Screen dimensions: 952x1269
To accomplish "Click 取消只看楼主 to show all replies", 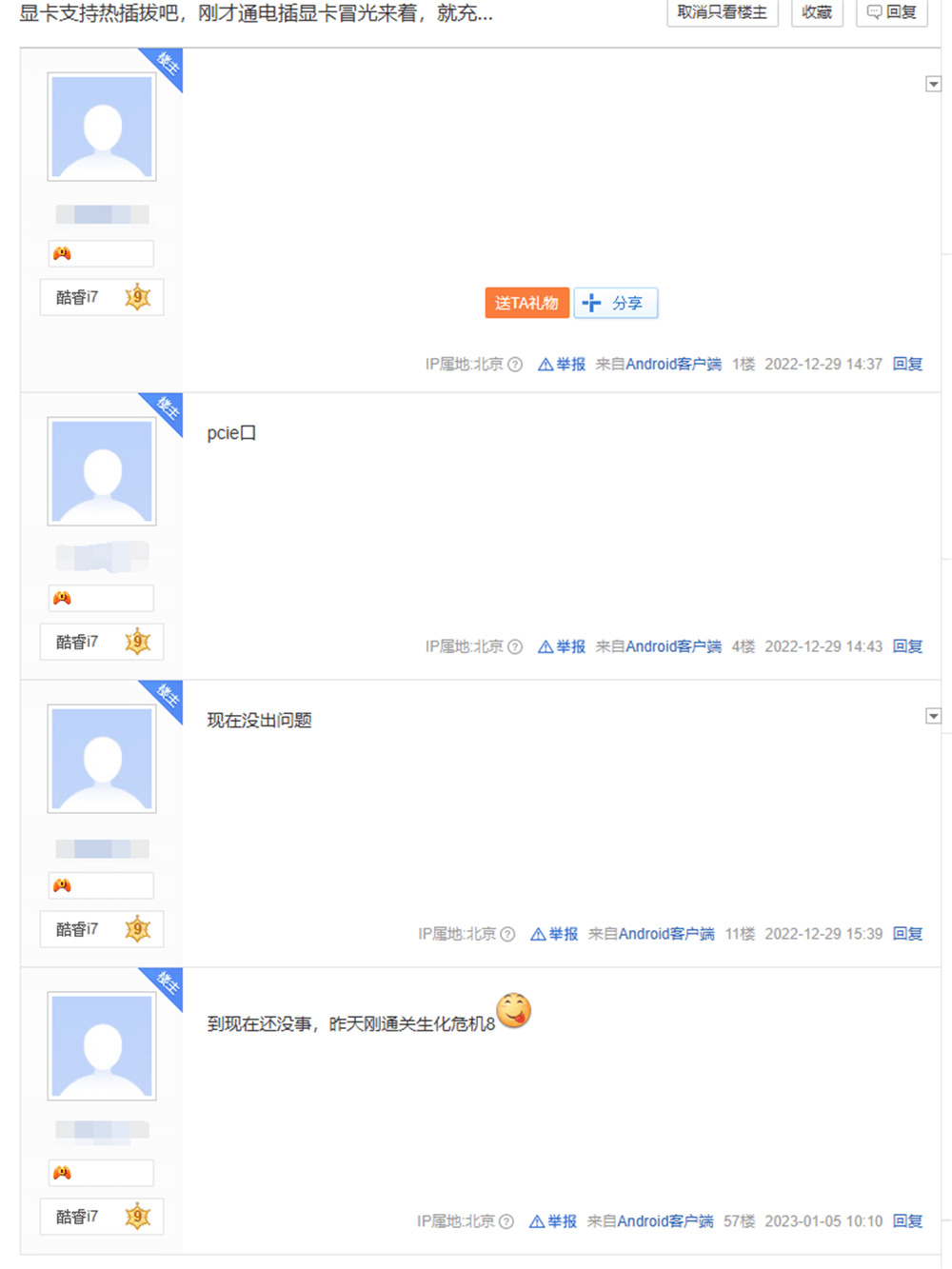I will [x=722, y=13].
